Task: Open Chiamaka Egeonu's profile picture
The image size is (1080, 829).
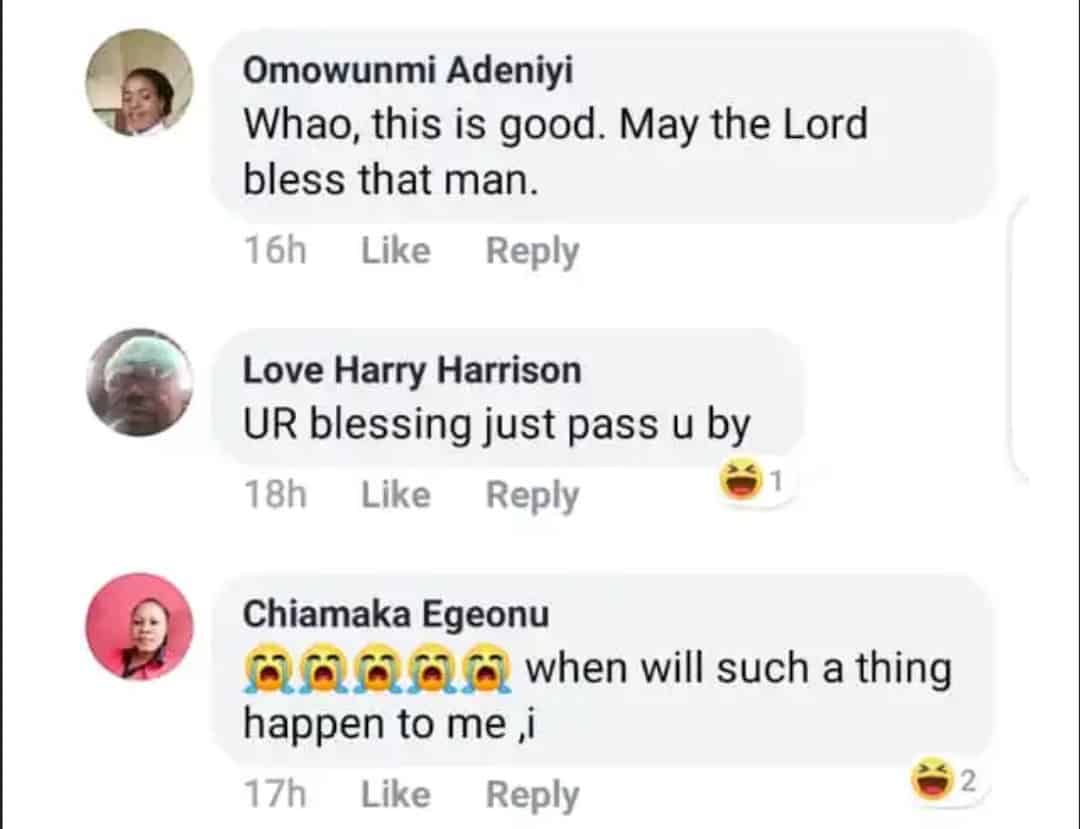Action: coord(139,627)
